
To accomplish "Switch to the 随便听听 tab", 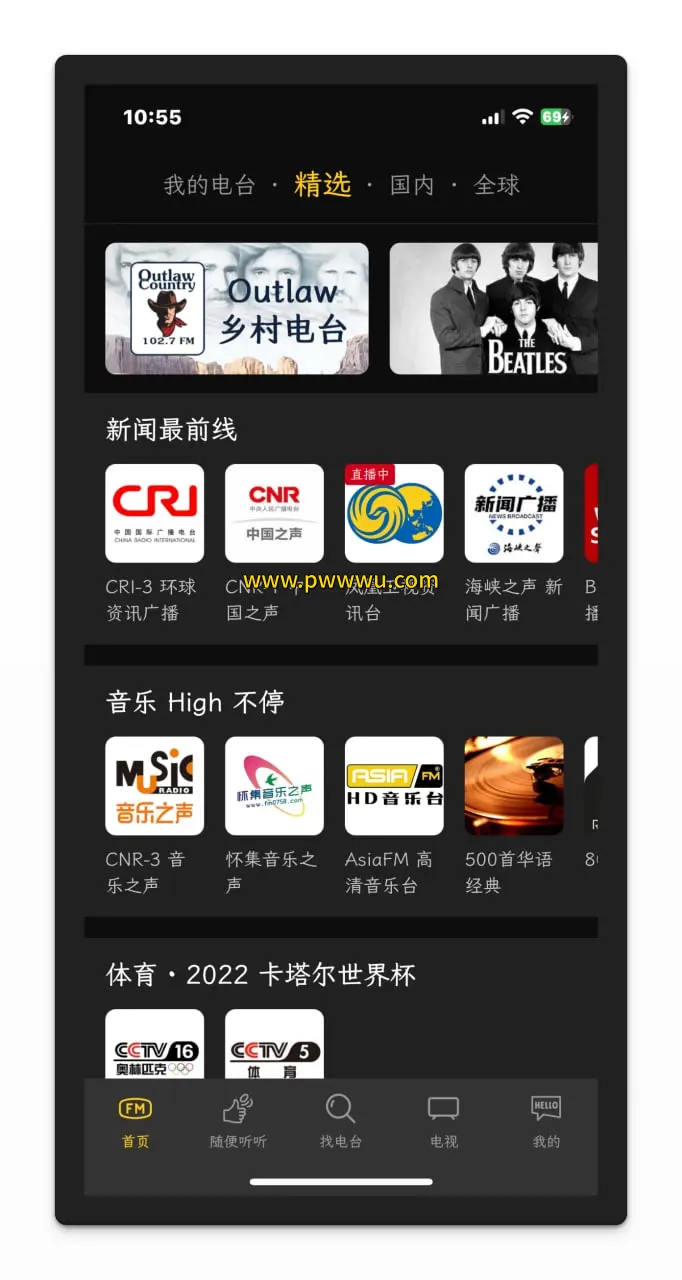I will pyautogui.click(x=238, y=1121).
